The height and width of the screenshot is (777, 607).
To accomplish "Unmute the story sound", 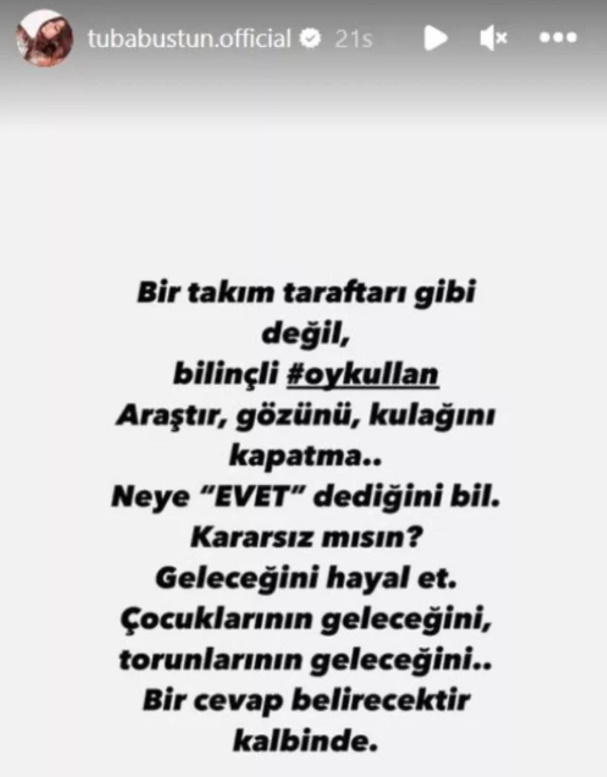I will [x=493, y=39].
